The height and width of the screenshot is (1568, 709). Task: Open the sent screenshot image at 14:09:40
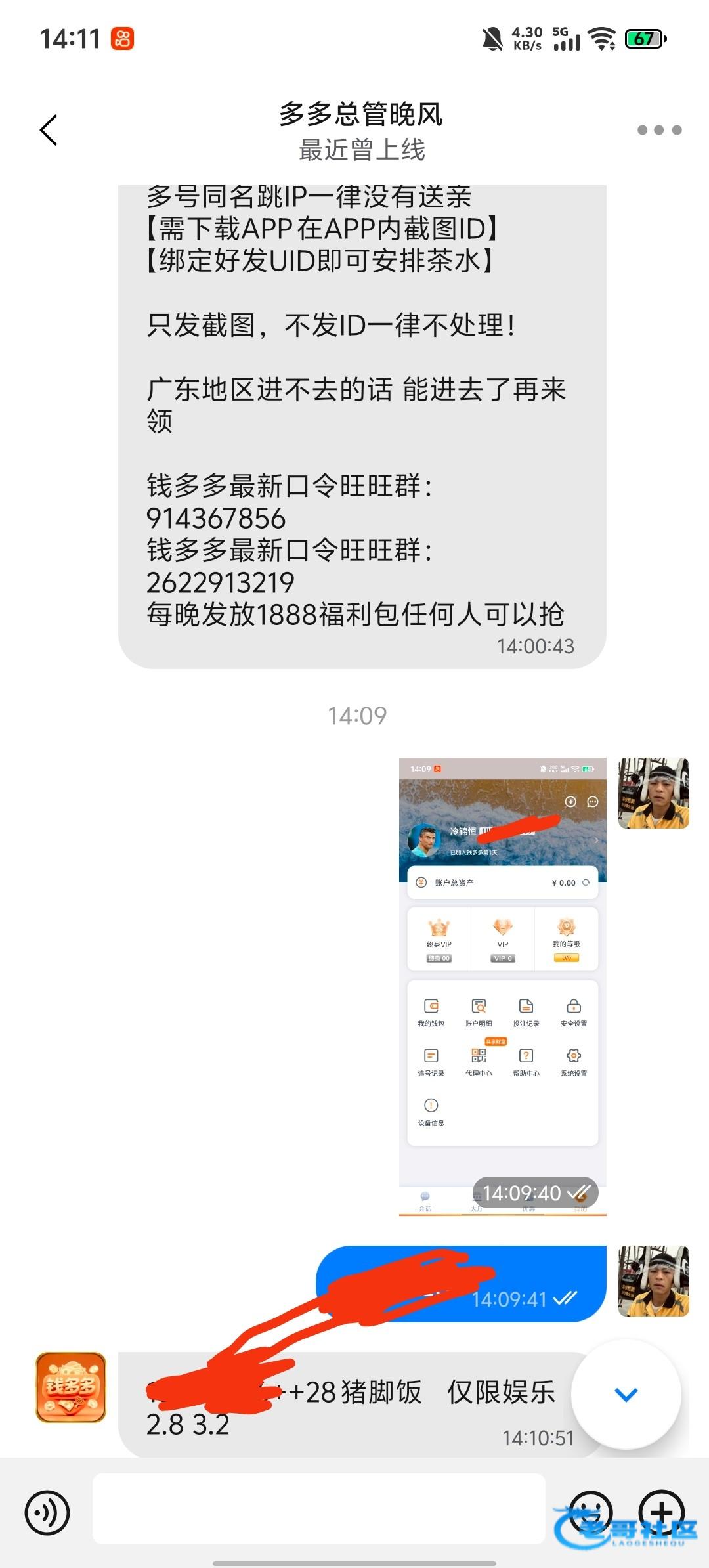tap(502, 985)
